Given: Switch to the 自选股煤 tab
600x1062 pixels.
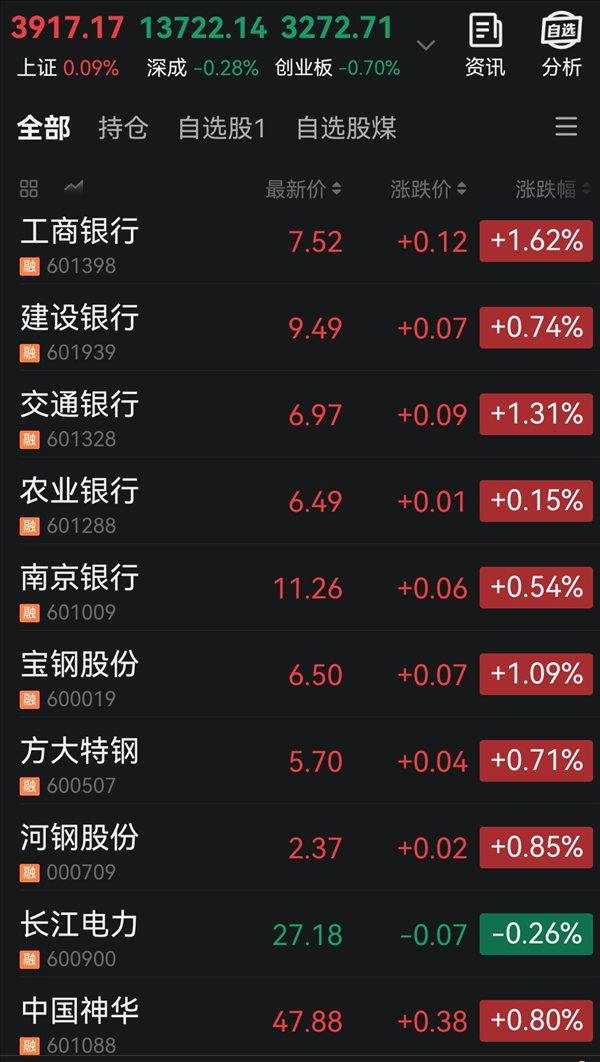Looking at the screenshot, I should (x=346, y=128).
